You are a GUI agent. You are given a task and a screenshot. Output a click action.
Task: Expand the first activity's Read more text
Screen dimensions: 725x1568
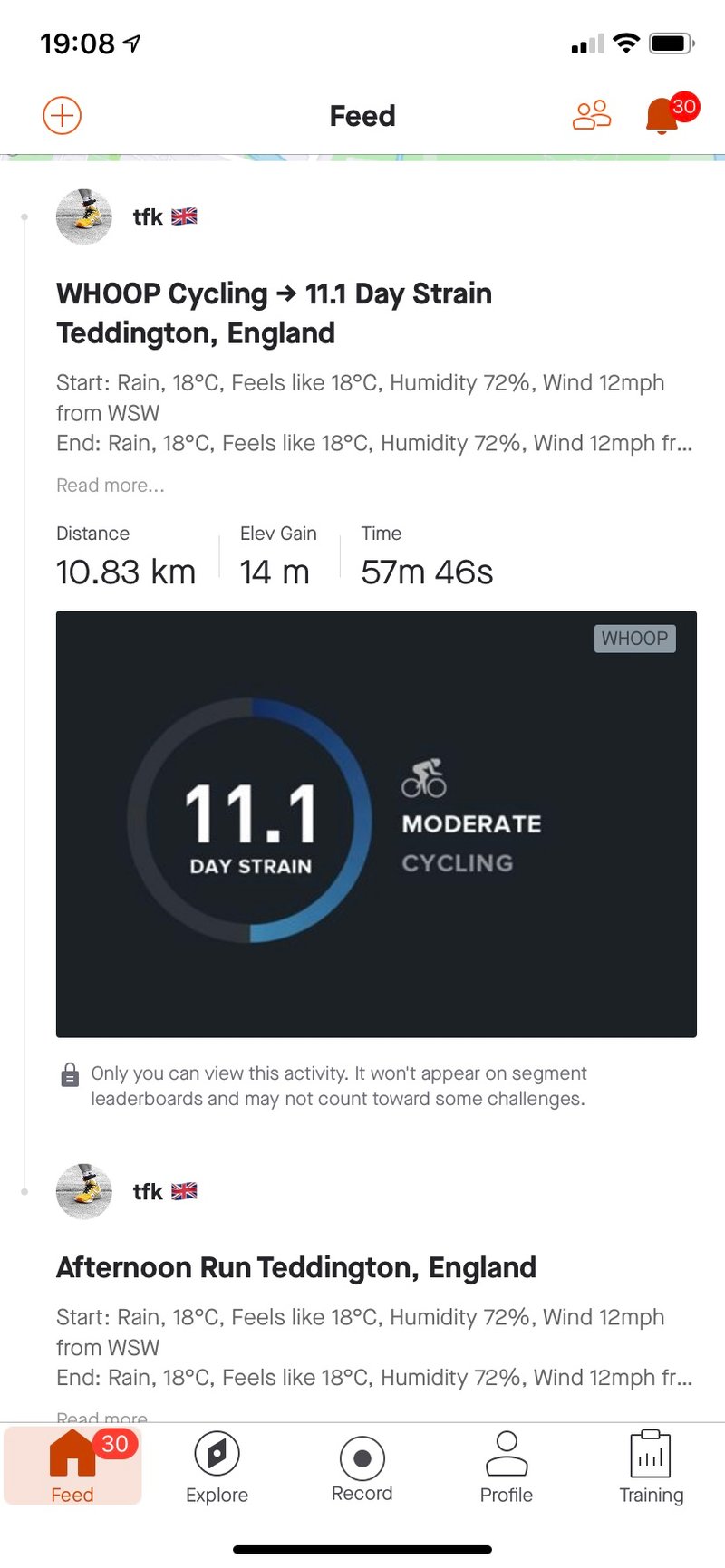tap(109, 486)
